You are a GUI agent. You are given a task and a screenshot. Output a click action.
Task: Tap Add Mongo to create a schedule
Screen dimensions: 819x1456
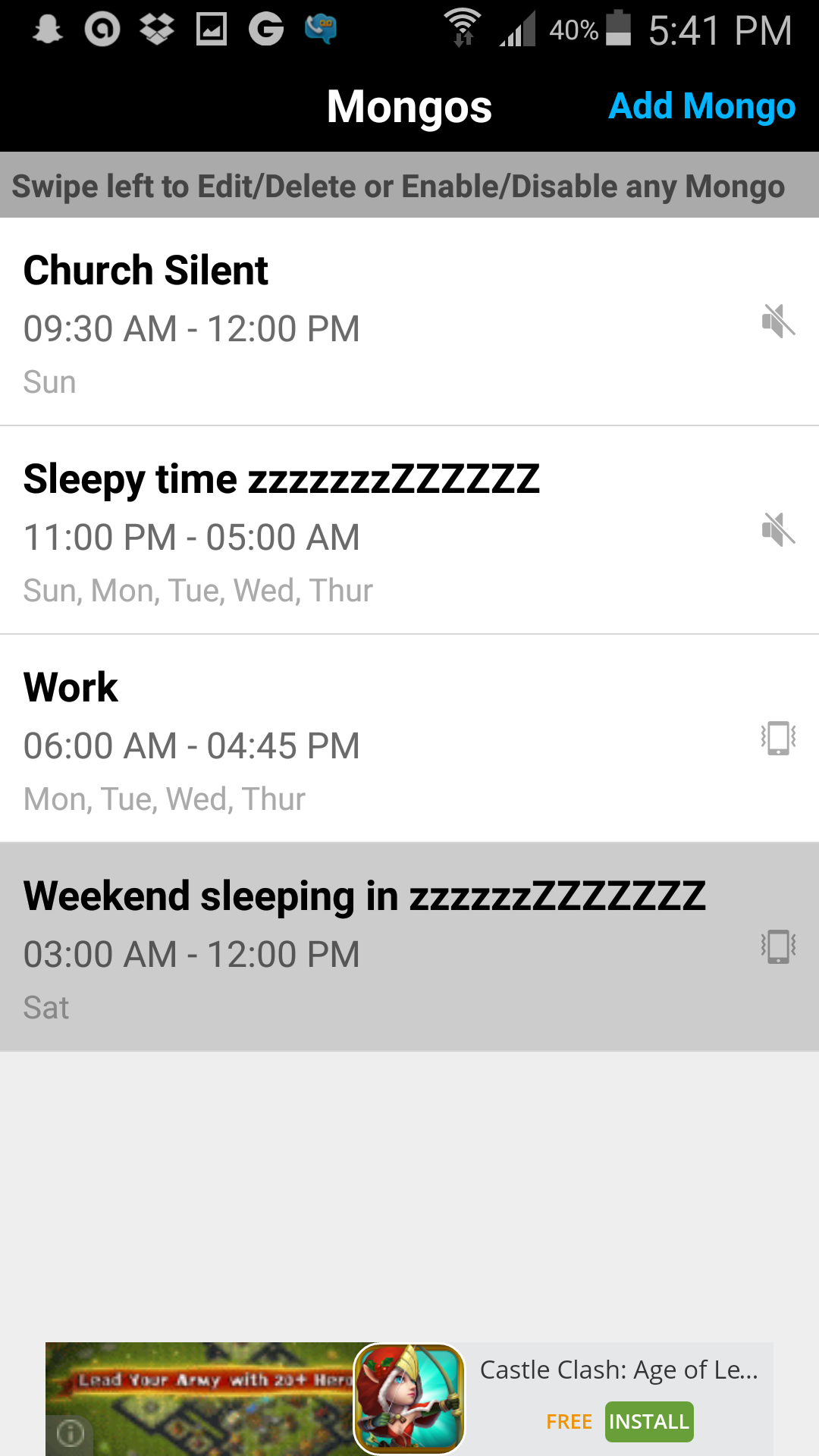pos(701,106)
